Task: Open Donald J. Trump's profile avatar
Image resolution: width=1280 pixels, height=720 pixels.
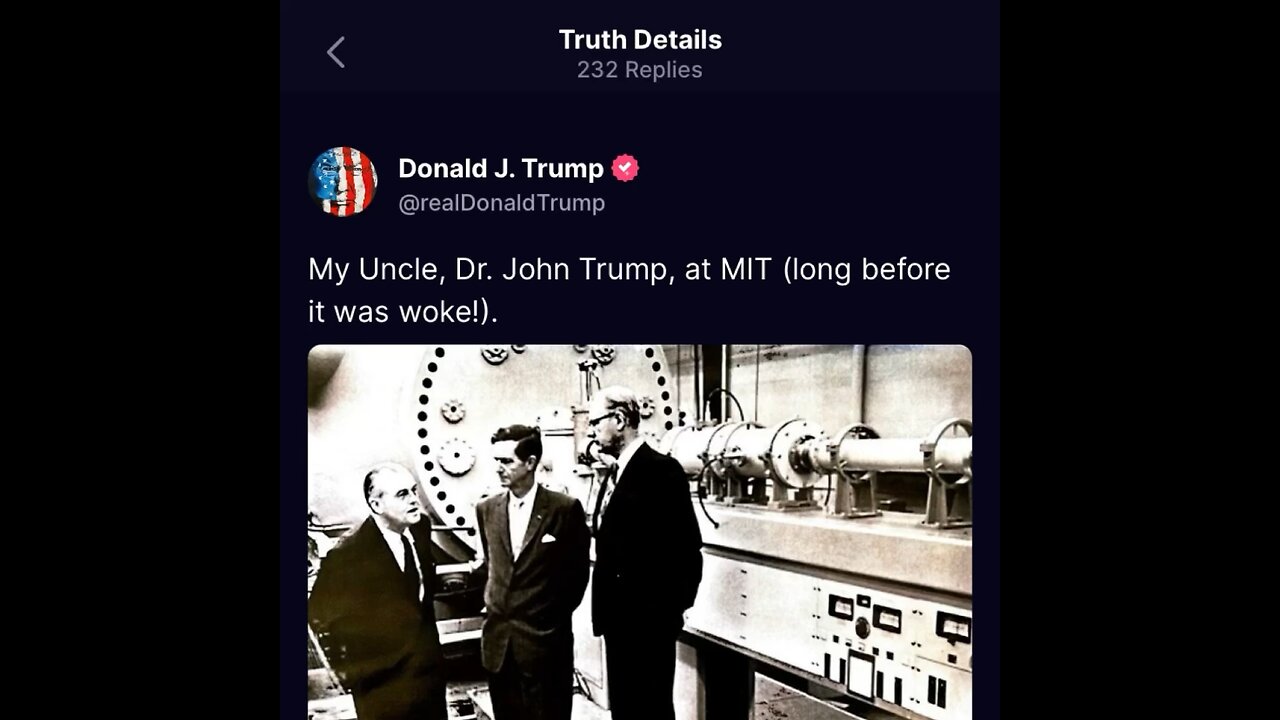Action: (343, 182)
